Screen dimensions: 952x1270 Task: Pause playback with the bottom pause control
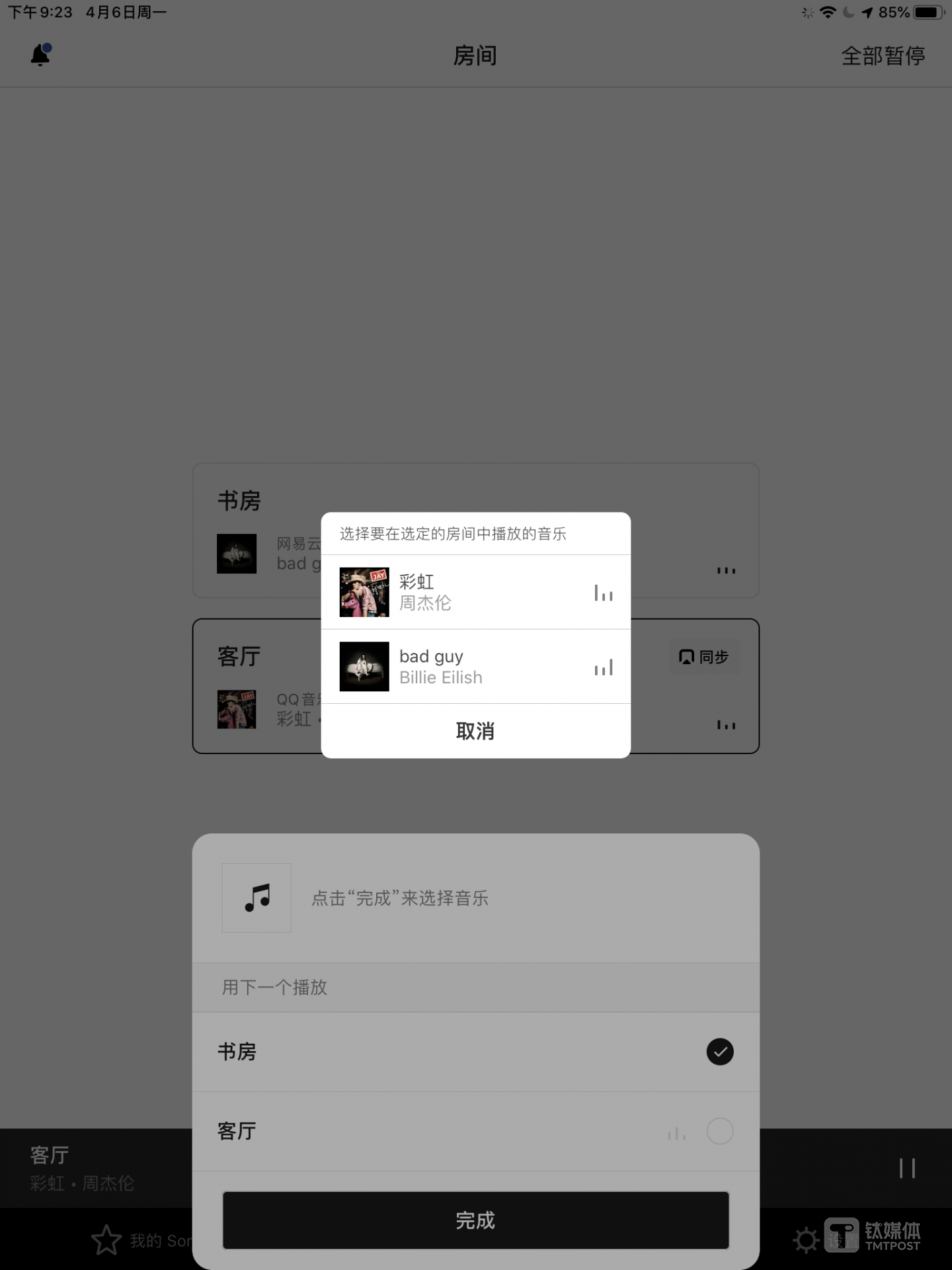tap(908, 1168)
